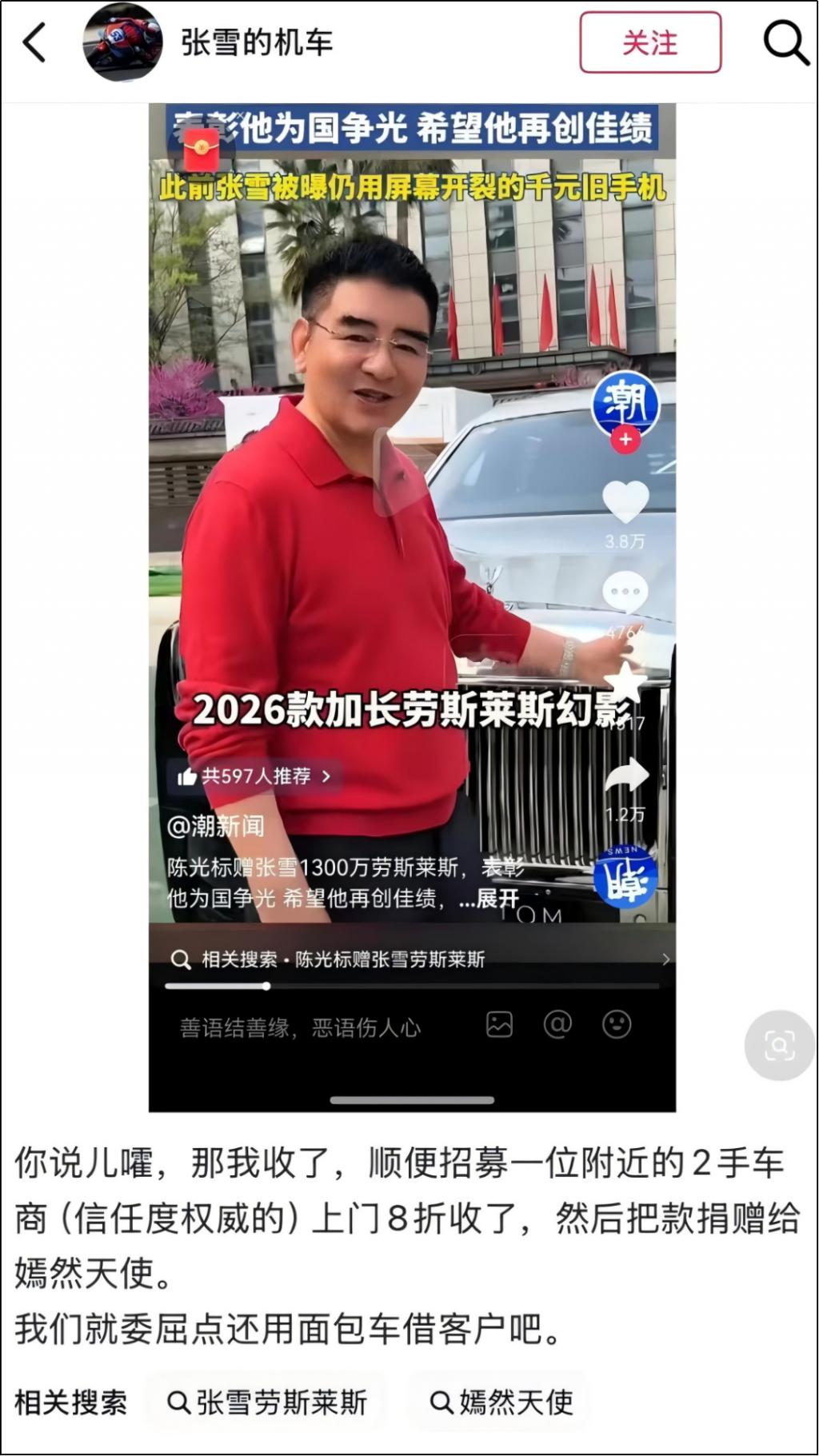Search related topic 嫣然天使
This screenshot has height=1456, width=819.
(x=502, y=1402)
